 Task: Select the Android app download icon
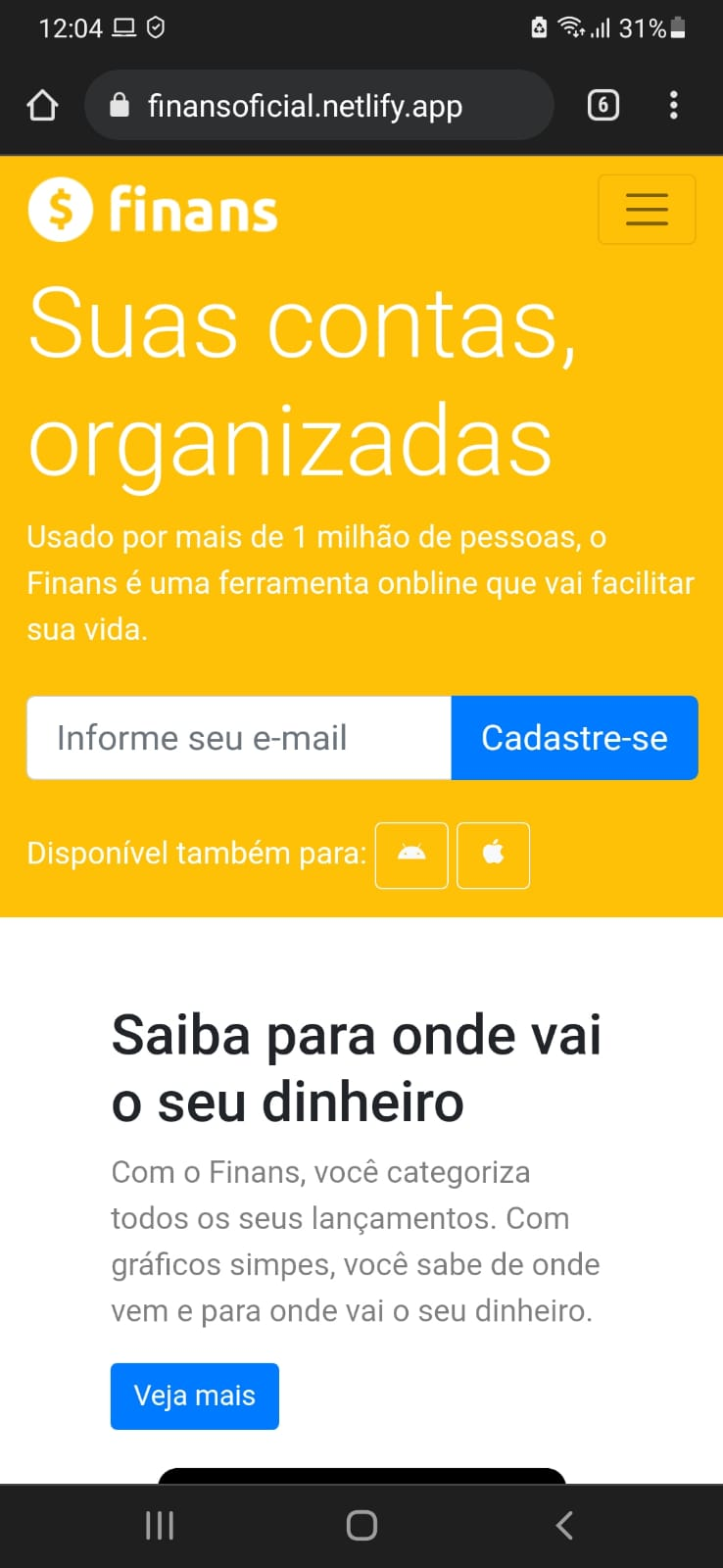[x=410, y=855]
